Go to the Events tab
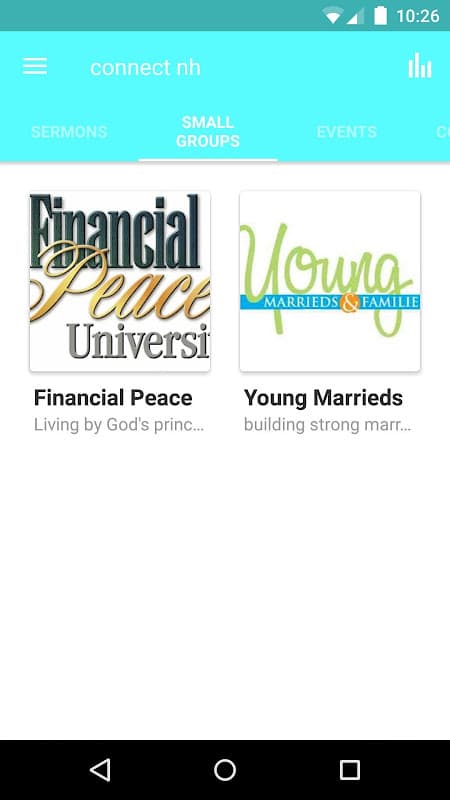 pos(346,132)
